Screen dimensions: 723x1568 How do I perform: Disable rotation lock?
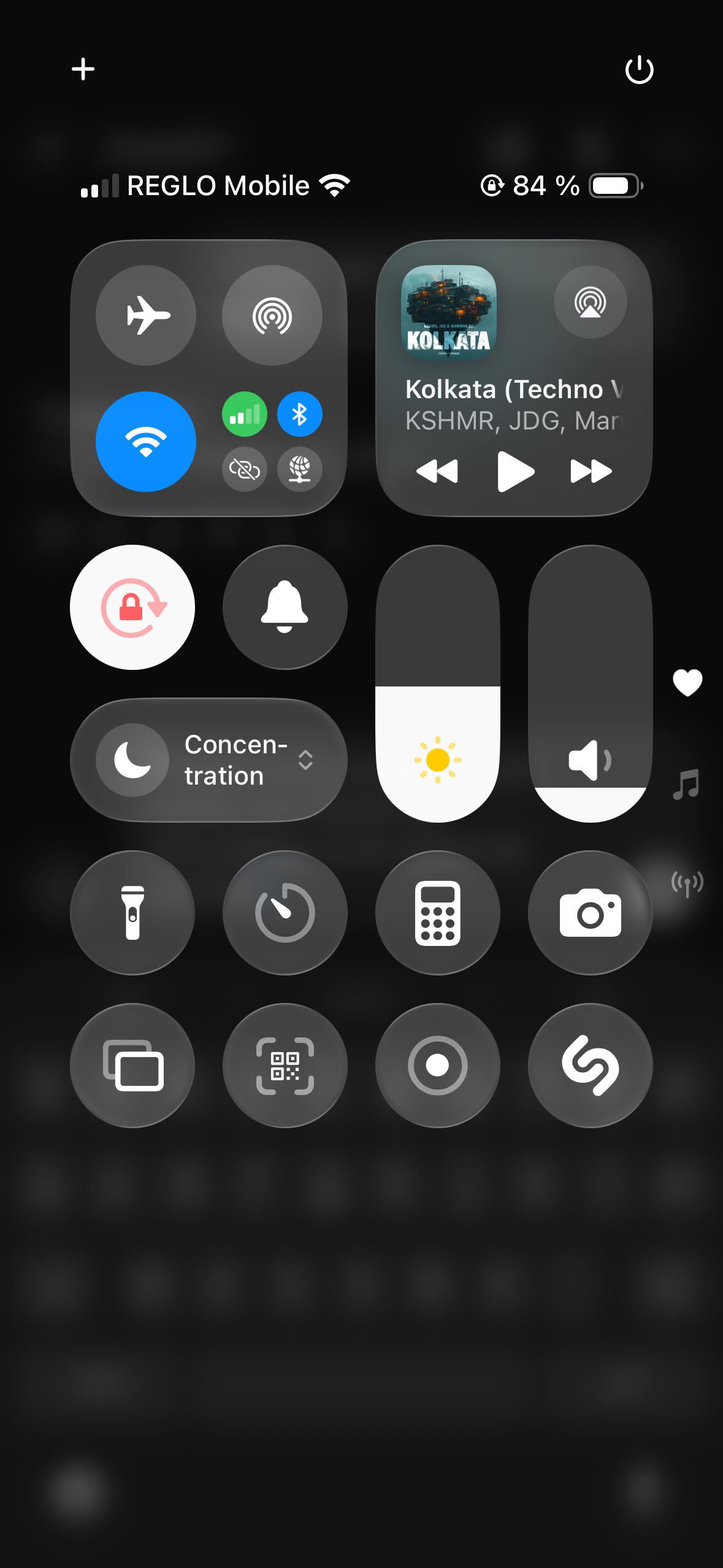pos(132,607)
